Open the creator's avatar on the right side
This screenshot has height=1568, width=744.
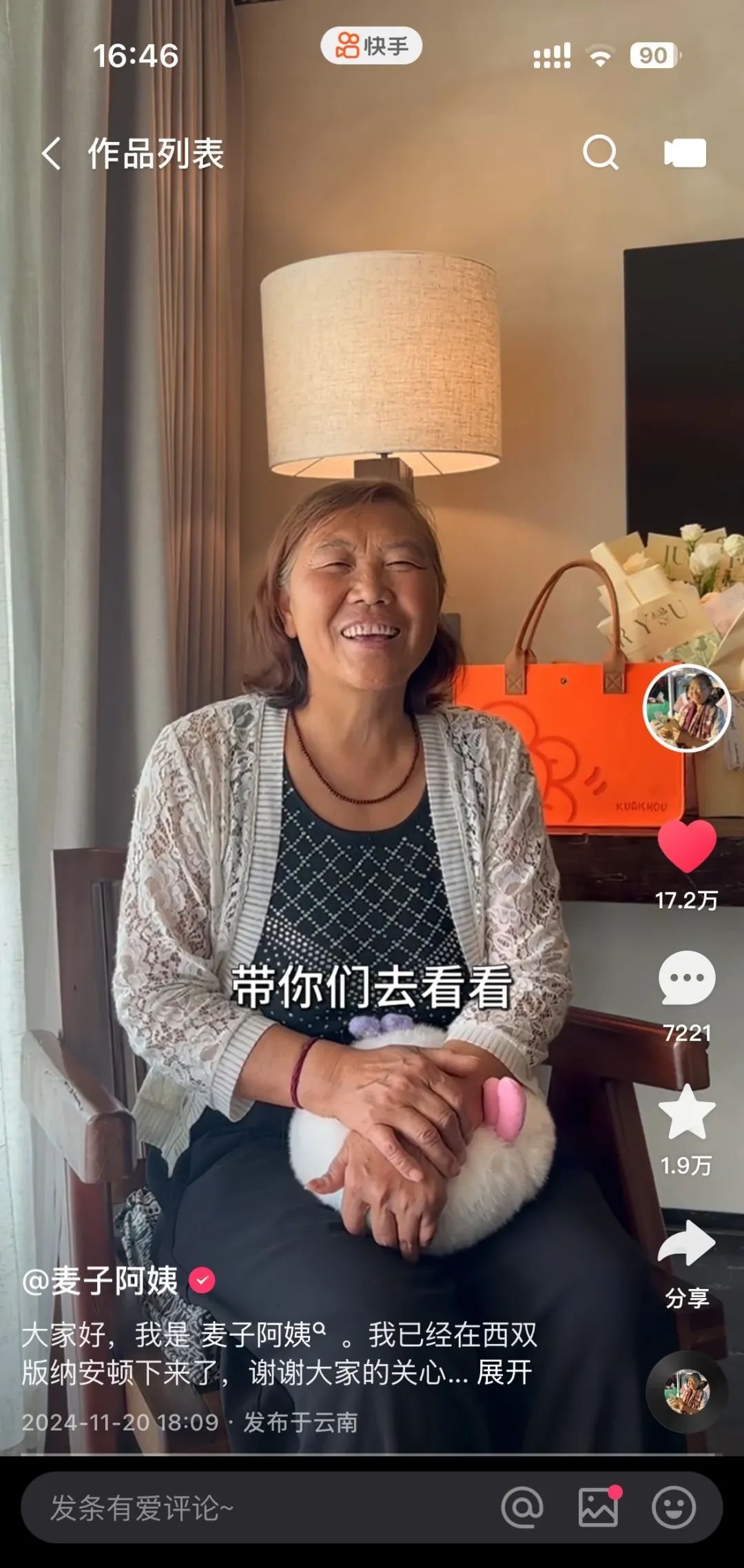686,708
